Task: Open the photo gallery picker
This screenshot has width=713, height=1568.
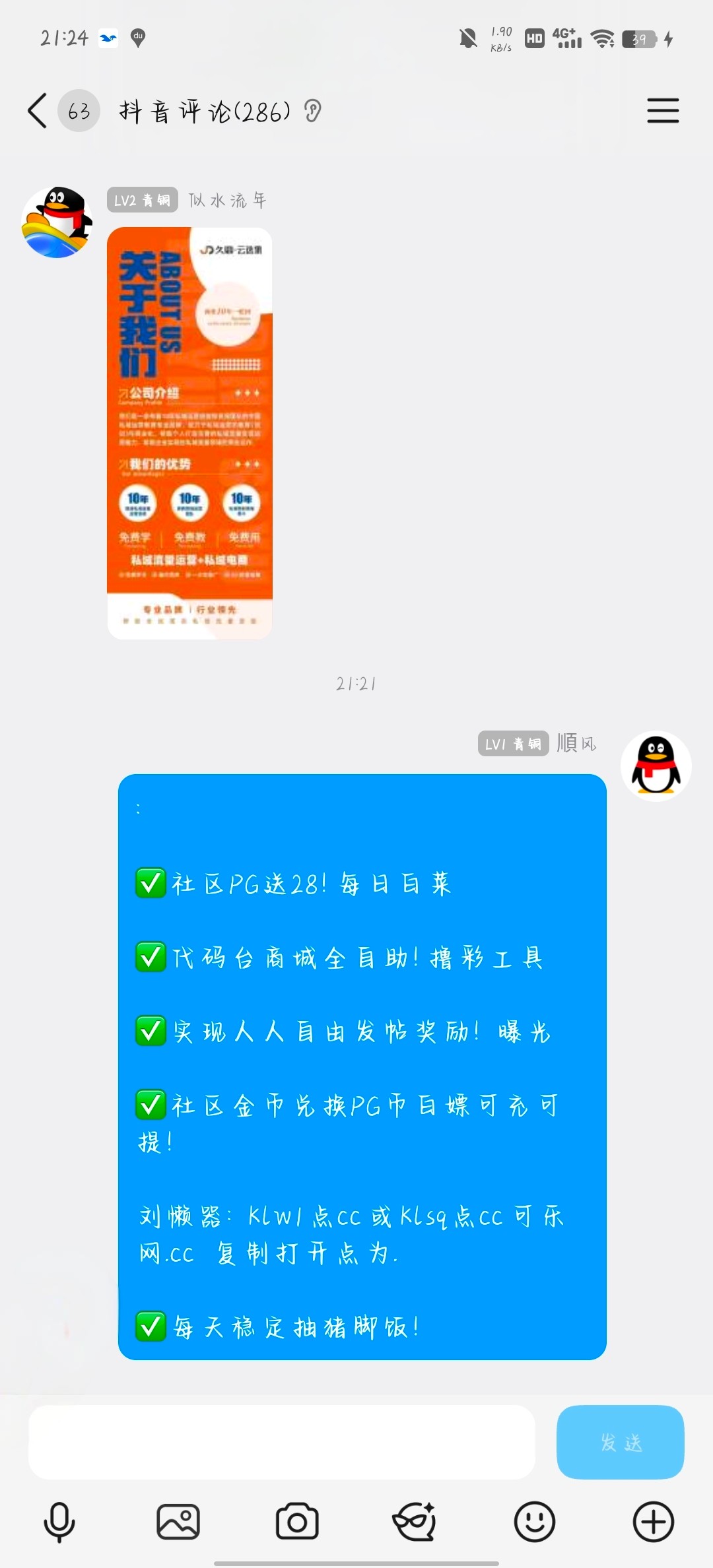Action: coord(178,1522)
